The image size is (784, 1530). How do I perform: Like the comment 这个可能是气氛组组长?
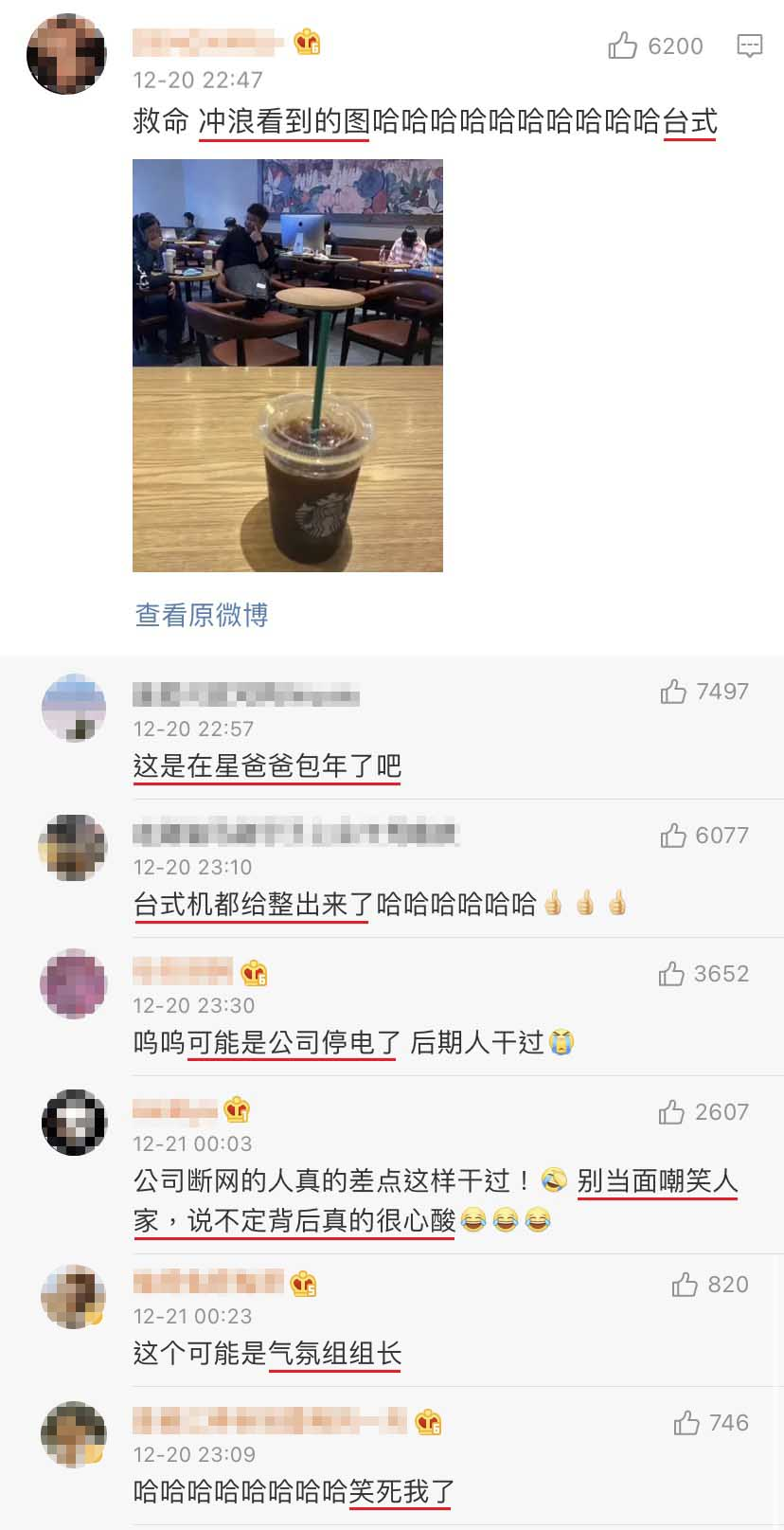(685, 1285)
